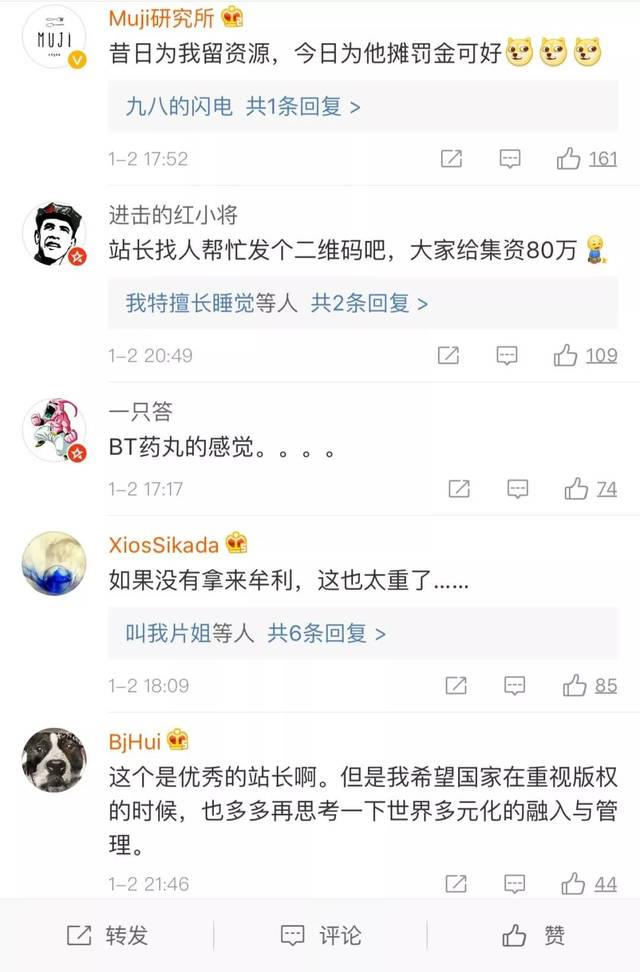Reply to the 进击的红小将 comment

pyautogui.click(x=508, y=355)
